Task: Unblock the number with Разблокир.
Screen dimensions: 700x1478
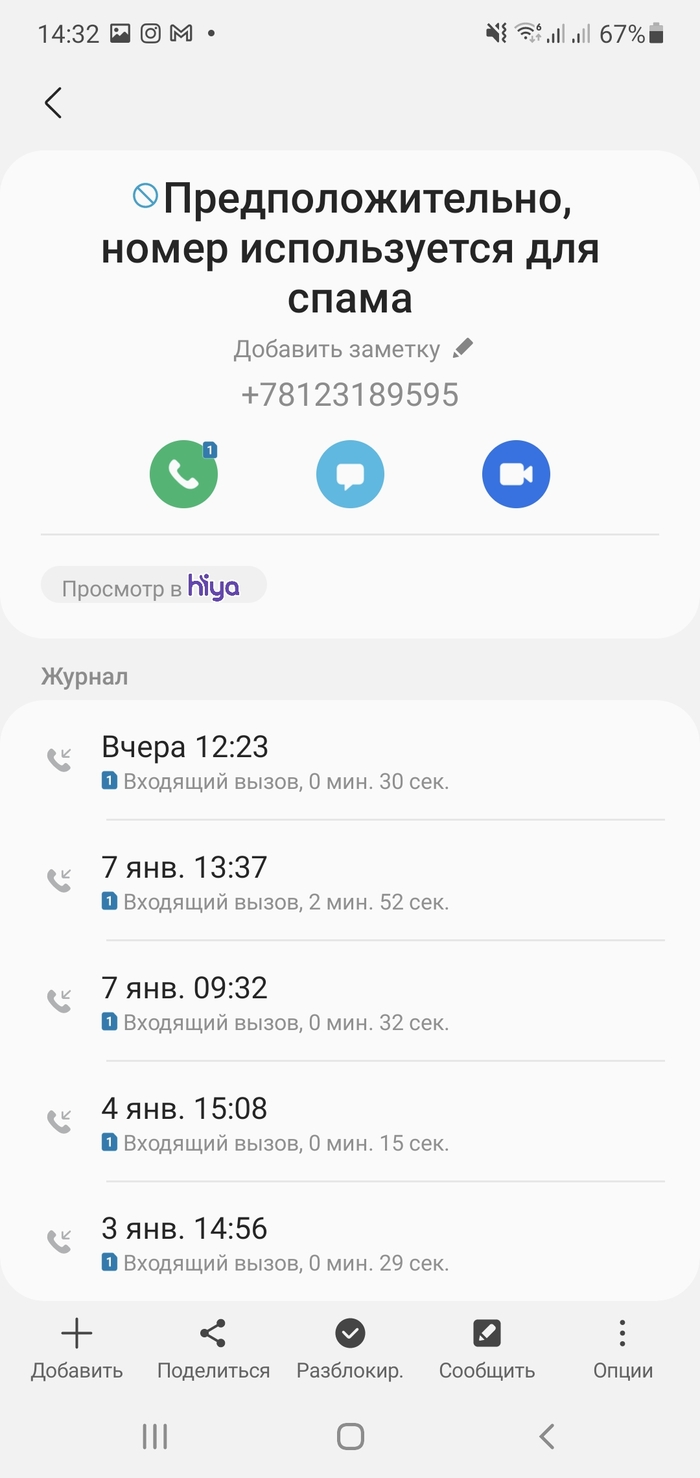Action: 350,1348
